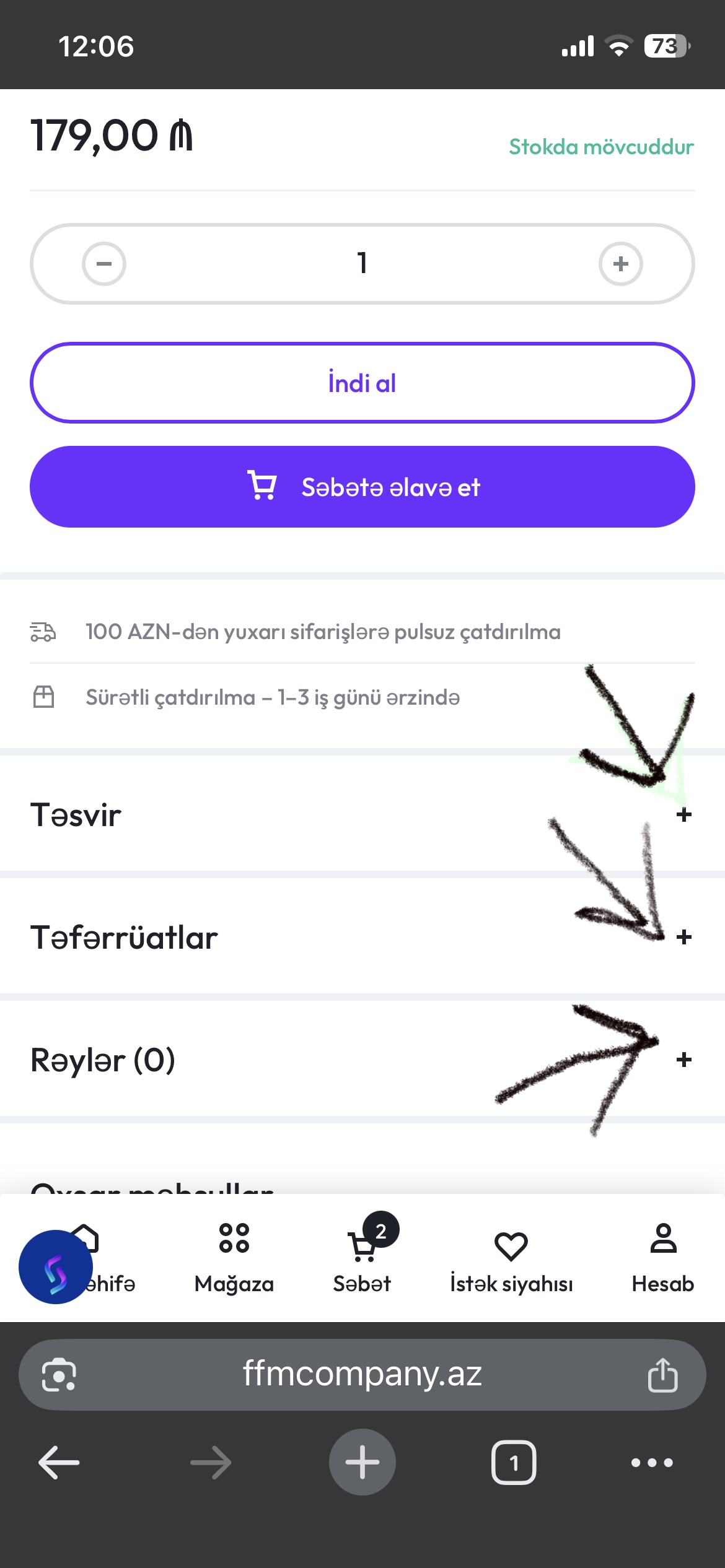Viewport: 725px width, 1568px height.
Task: Expand the Təfərrüatlar section
Action: 362,937
